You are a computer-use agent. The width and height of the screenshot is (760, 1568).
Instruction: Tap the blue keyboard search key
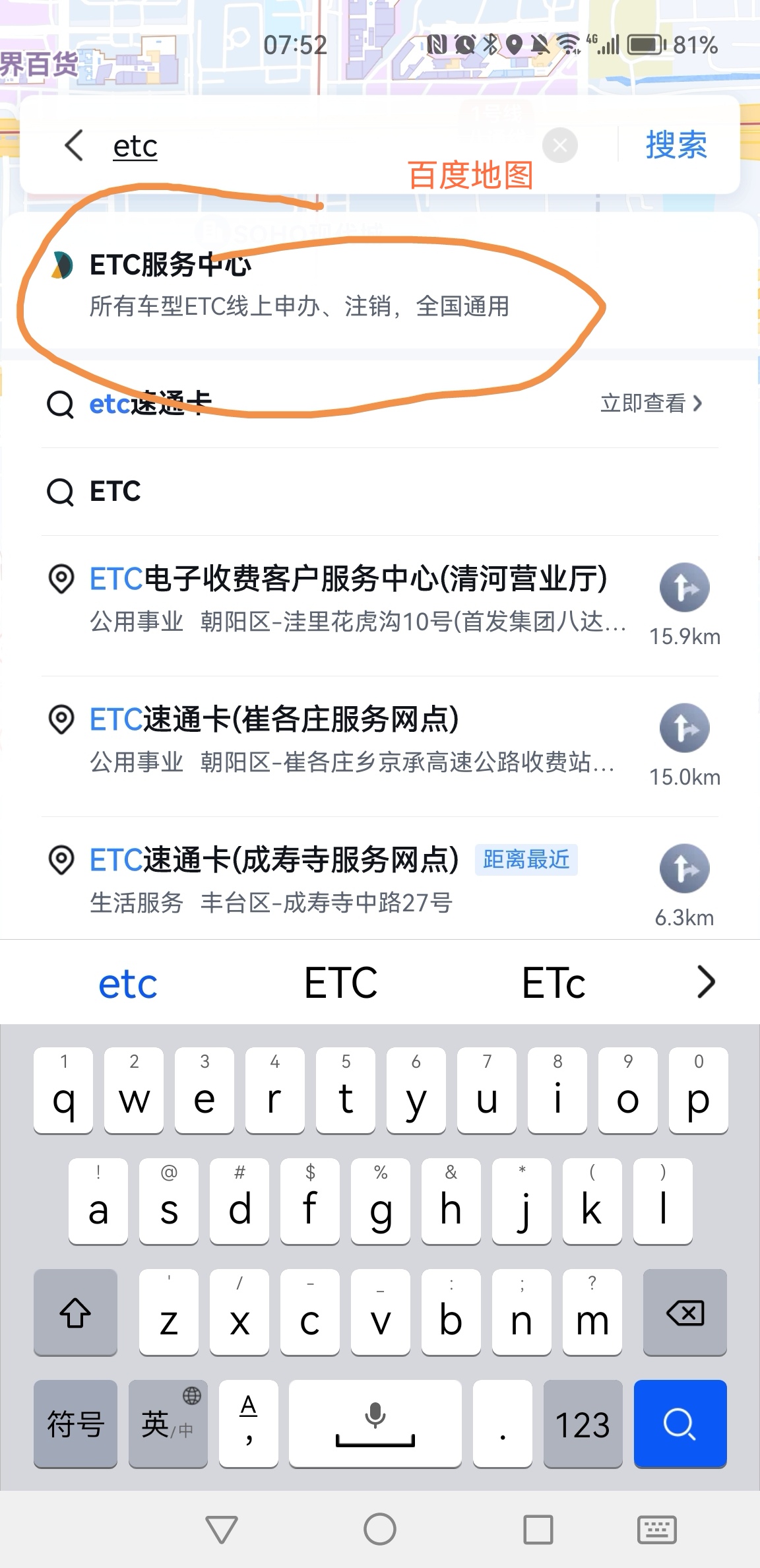pos(680,1423)
